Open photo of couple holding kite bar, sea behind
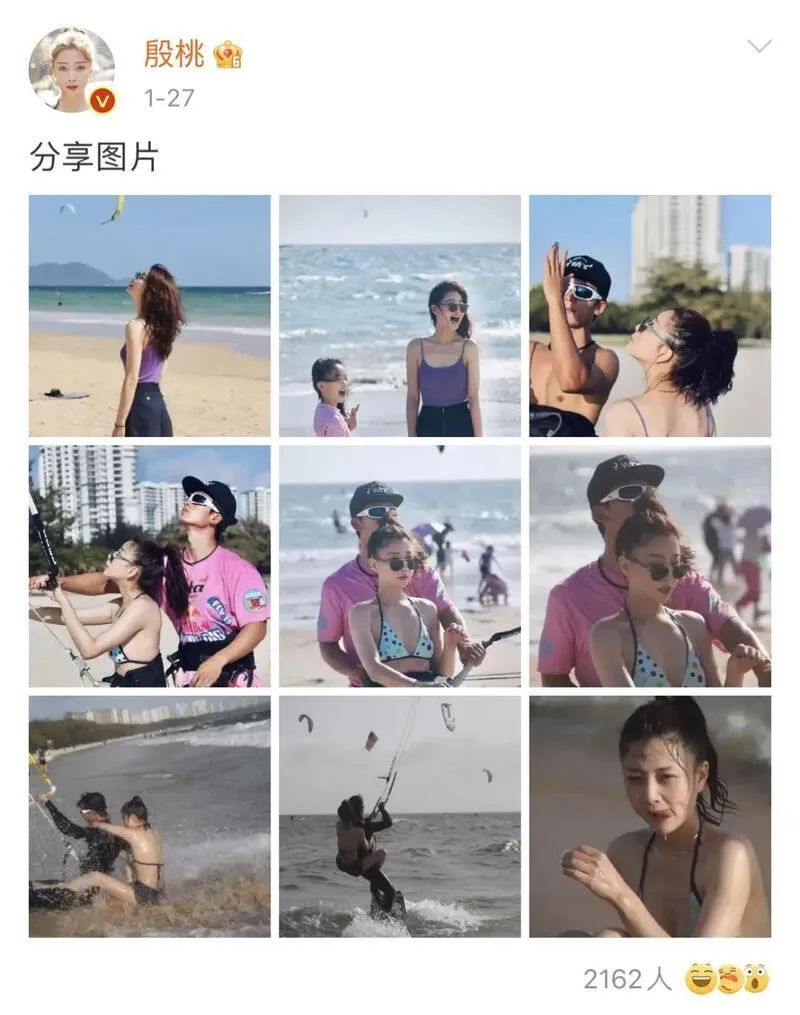The image size is (800, 1015). [x=399, y=566]
